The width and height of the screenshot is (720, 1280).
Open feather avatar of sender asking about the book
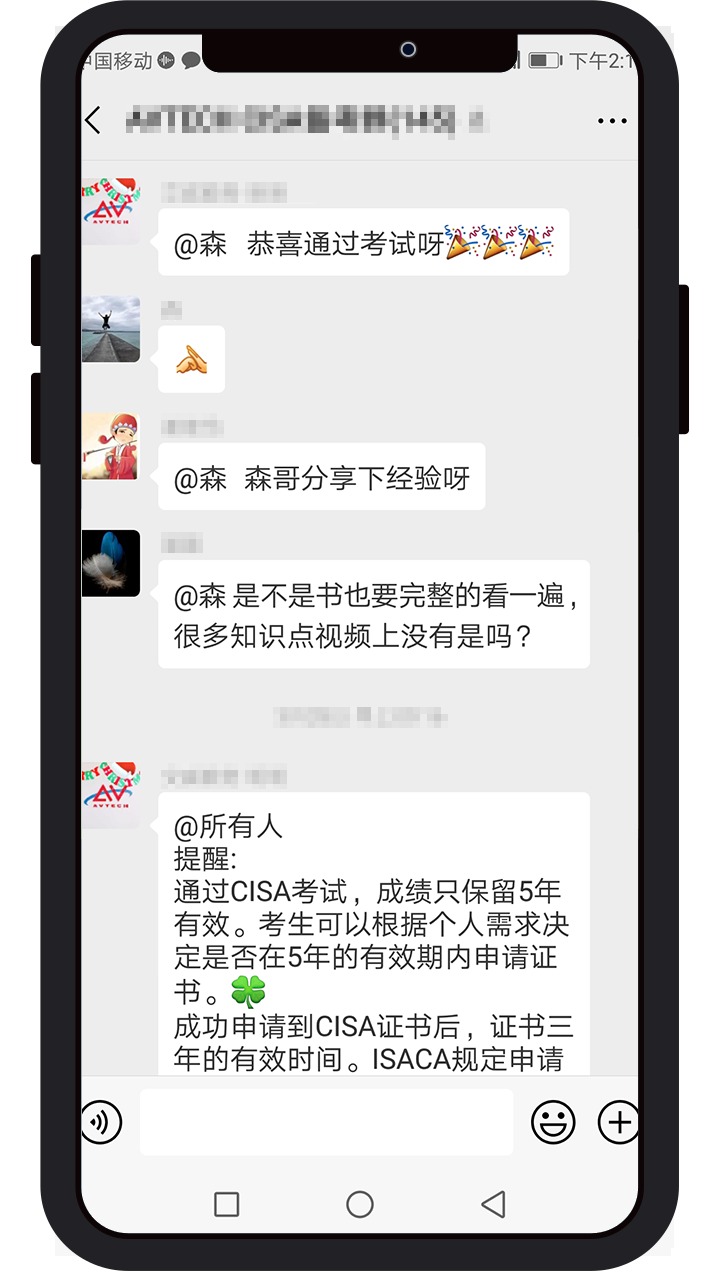pyautogui.click(x=111, y=563)
